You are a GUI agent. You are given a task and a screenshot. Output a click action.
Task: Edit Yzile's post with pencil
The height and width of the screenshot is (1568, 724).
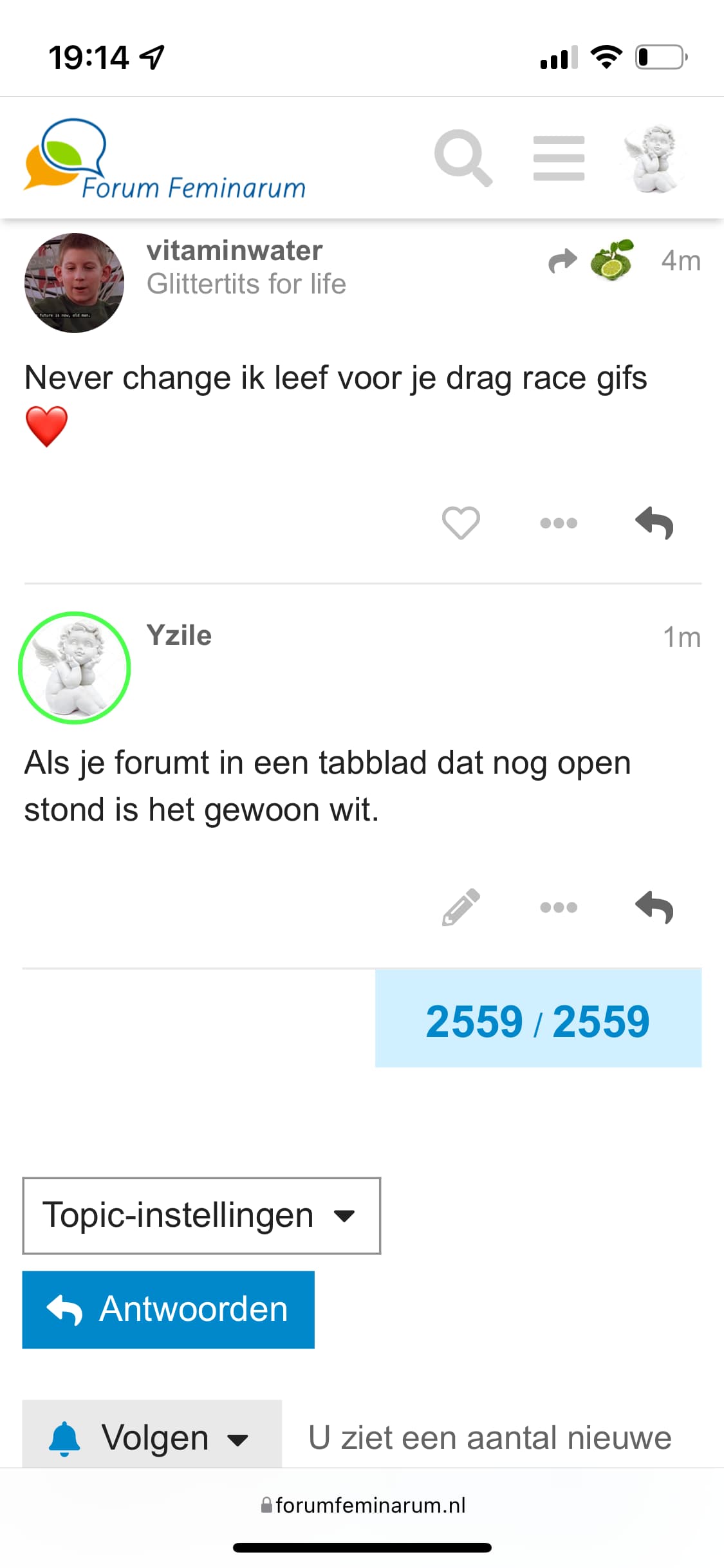pos(461,907)
